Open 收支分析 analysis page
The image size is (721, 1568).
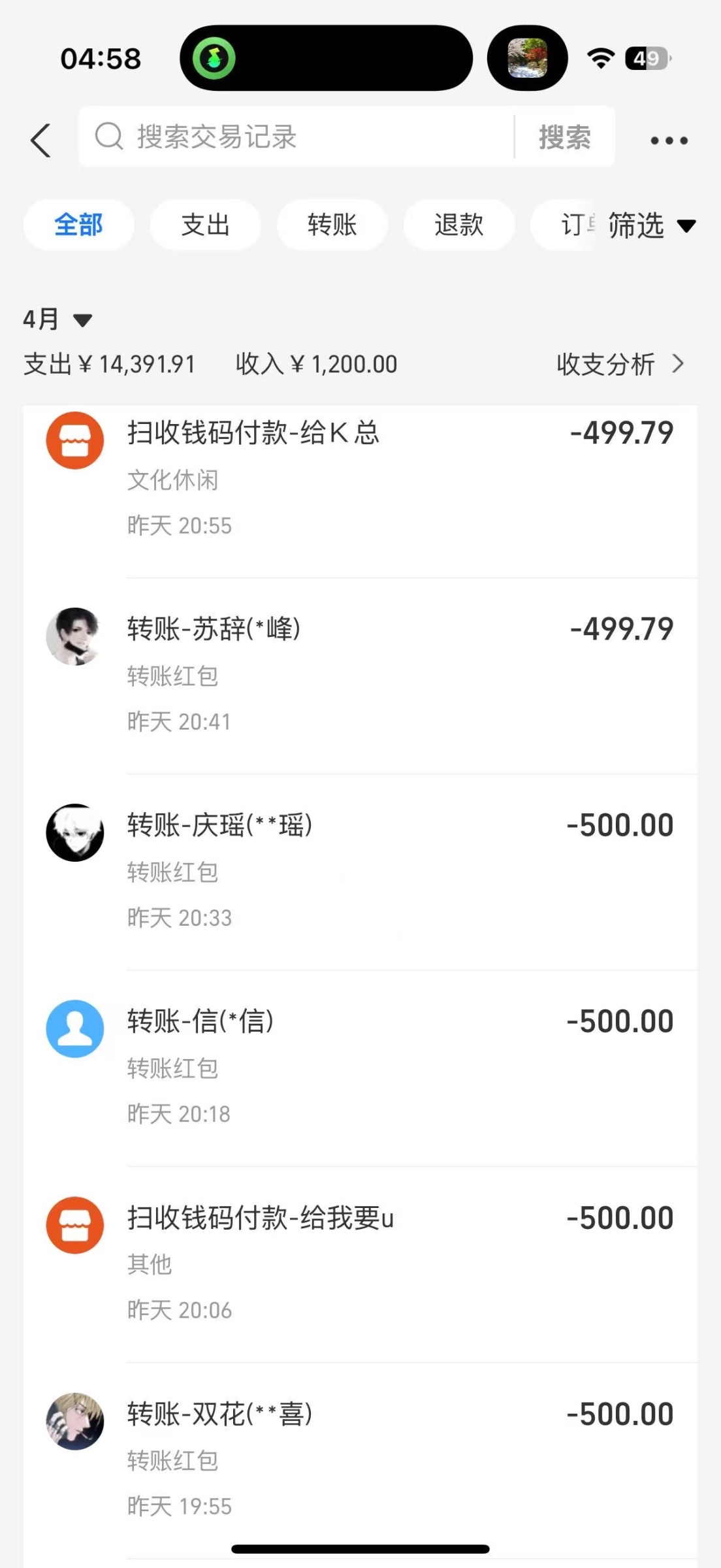[x=619, y=364]
